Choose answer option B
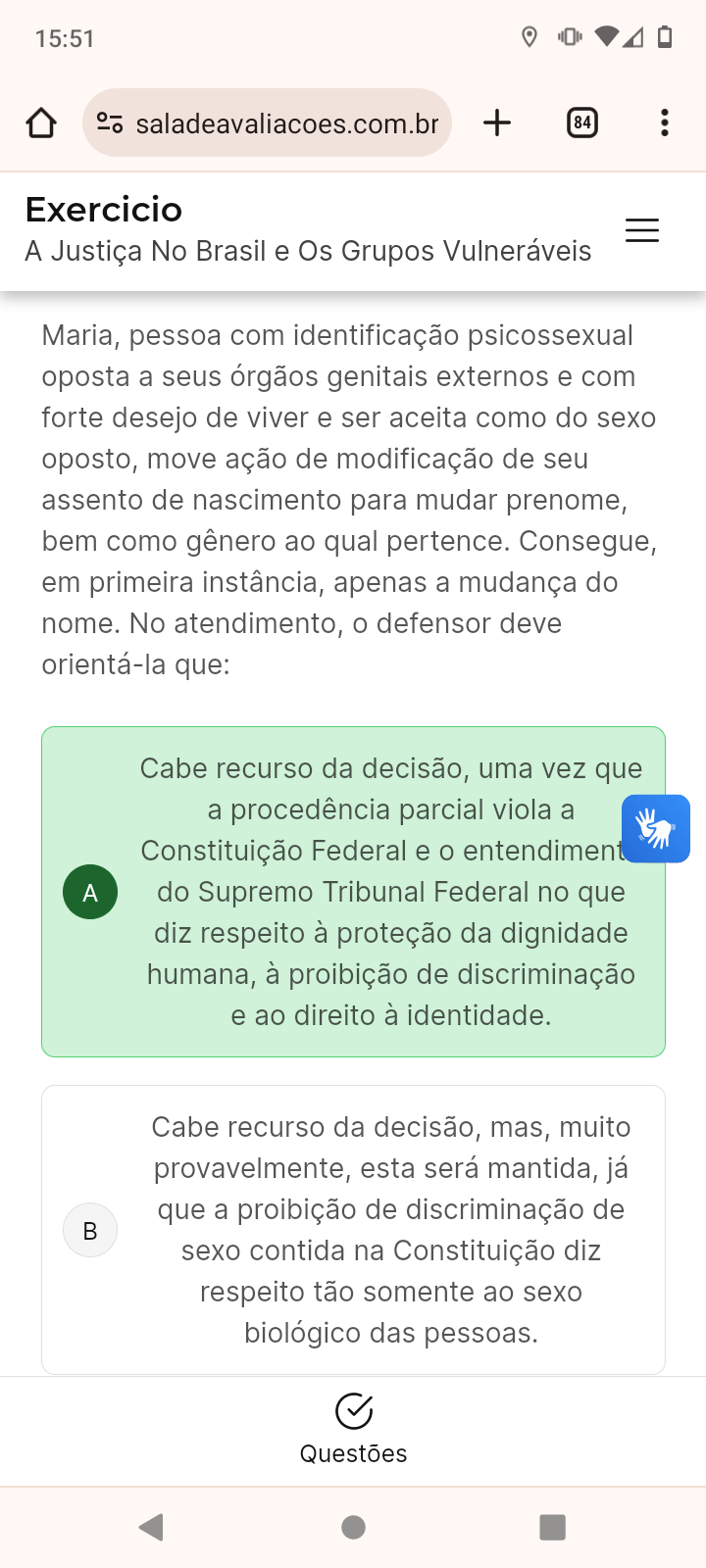Viewport: 706px width, 1568px height. [353, 1230]
